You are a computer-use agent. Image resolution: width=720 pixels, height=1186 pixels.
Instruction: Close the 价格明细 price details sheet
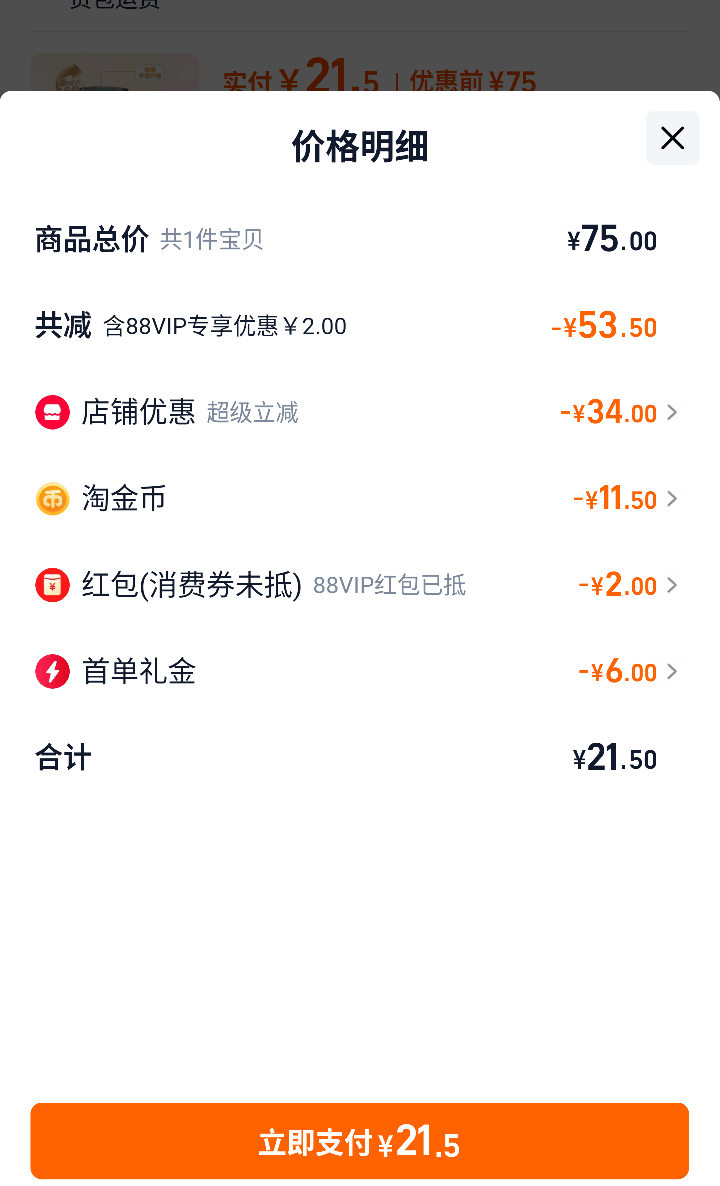(672, 138)
